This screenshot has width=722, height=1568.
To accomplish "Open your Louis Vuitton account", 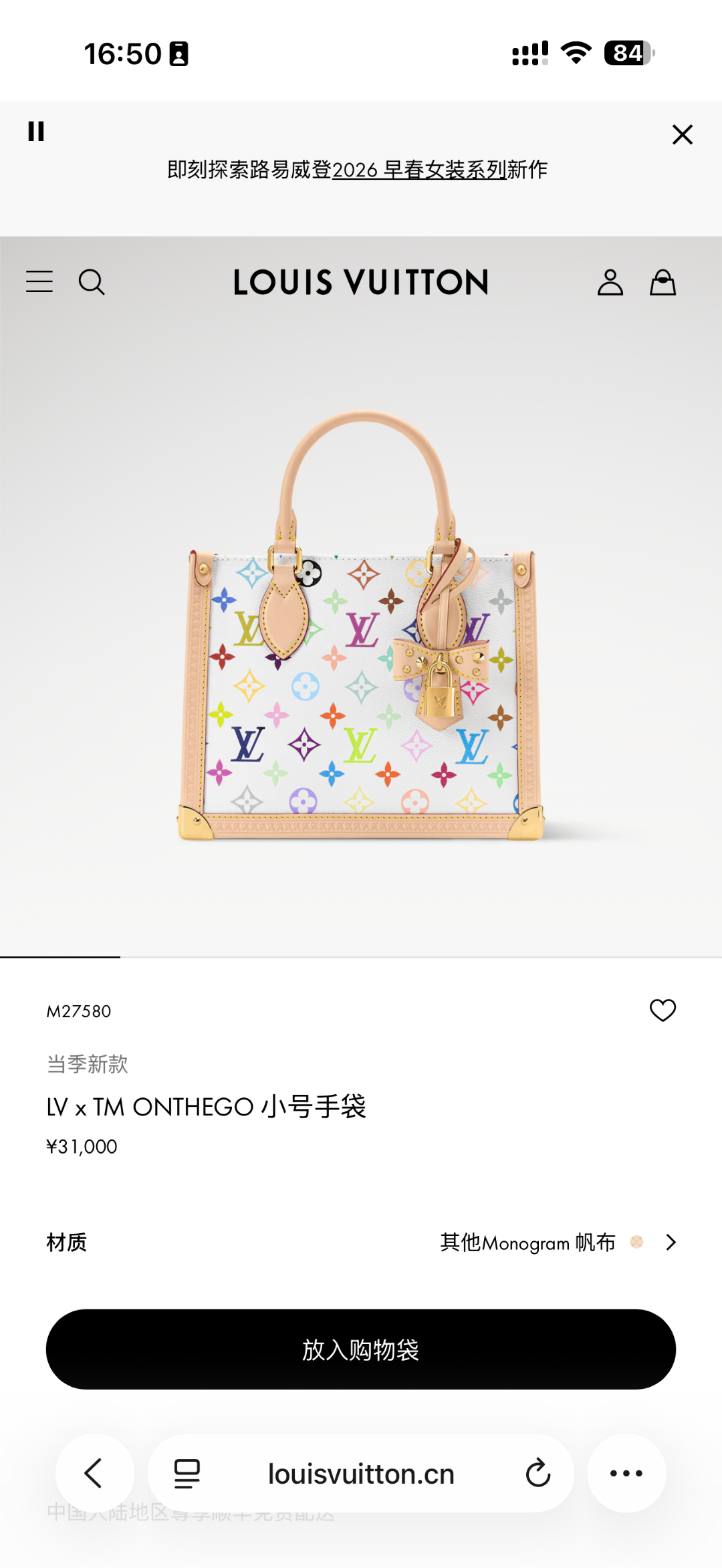I will coord(610,281).
